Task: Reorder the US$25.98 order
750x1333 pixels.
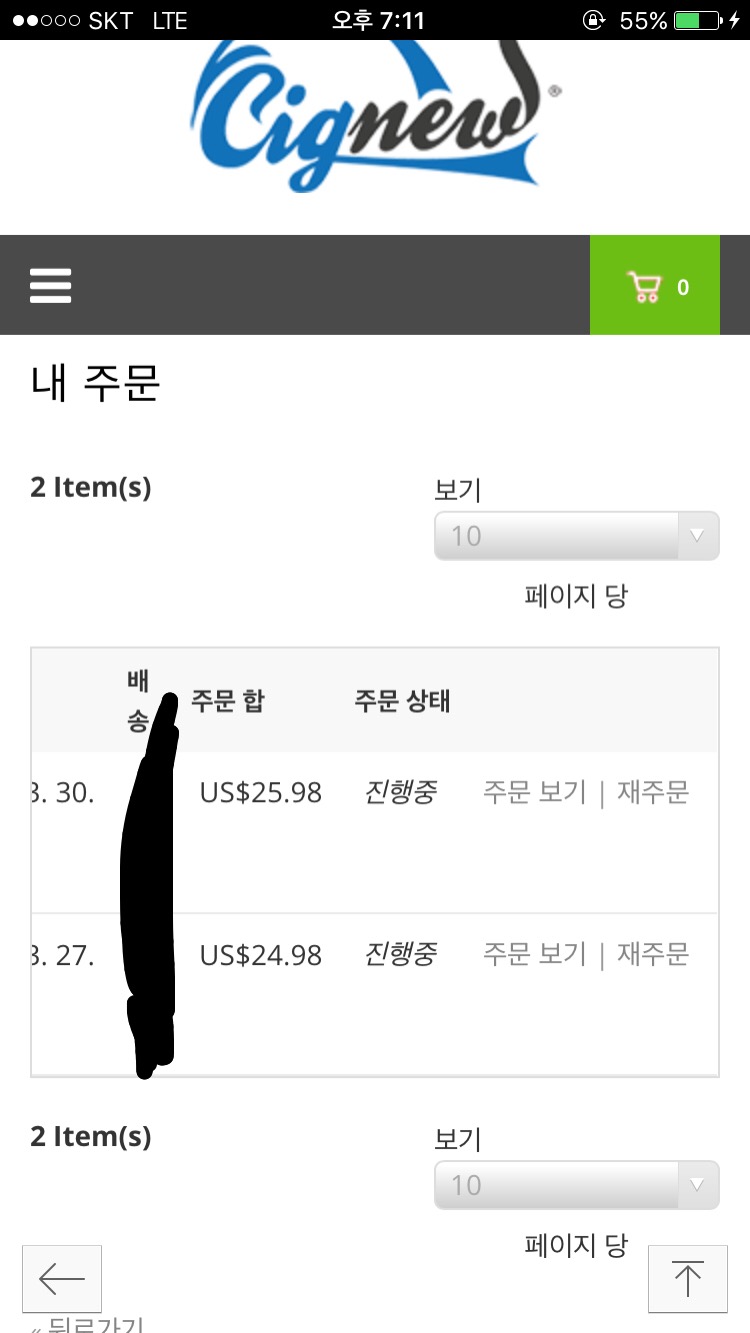Action: click(x=653, y=793)
